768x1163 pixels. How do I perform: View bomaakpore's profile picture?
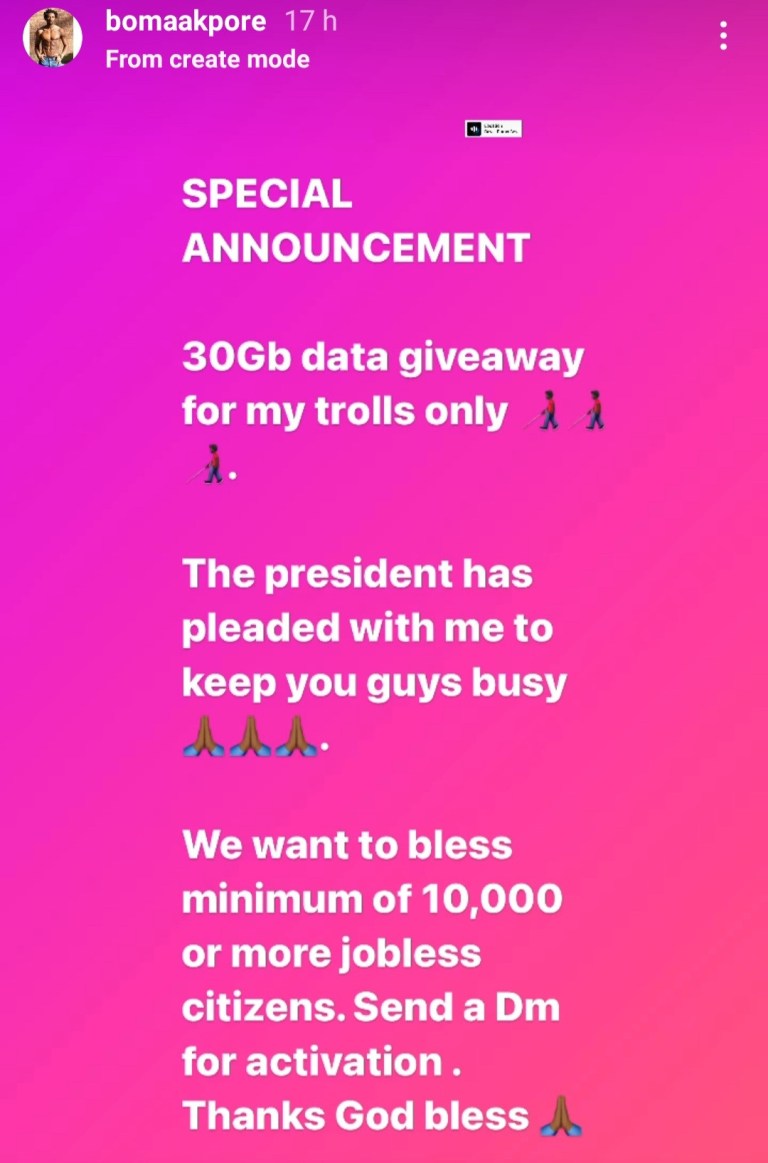[52, 38]
